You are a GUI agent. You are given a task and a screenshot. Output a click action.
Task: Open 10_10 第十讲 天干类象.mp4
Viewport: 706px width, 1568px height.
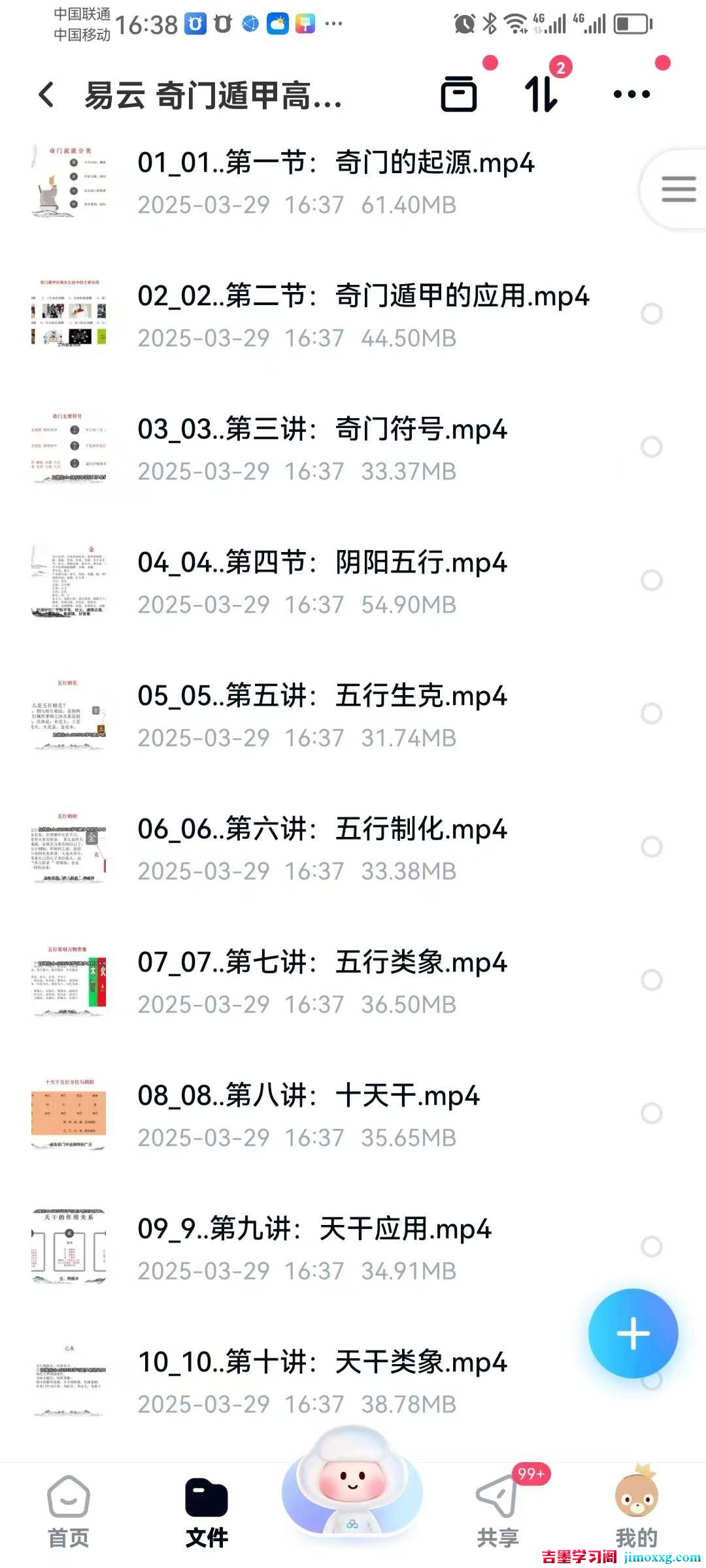(322, 1363)
